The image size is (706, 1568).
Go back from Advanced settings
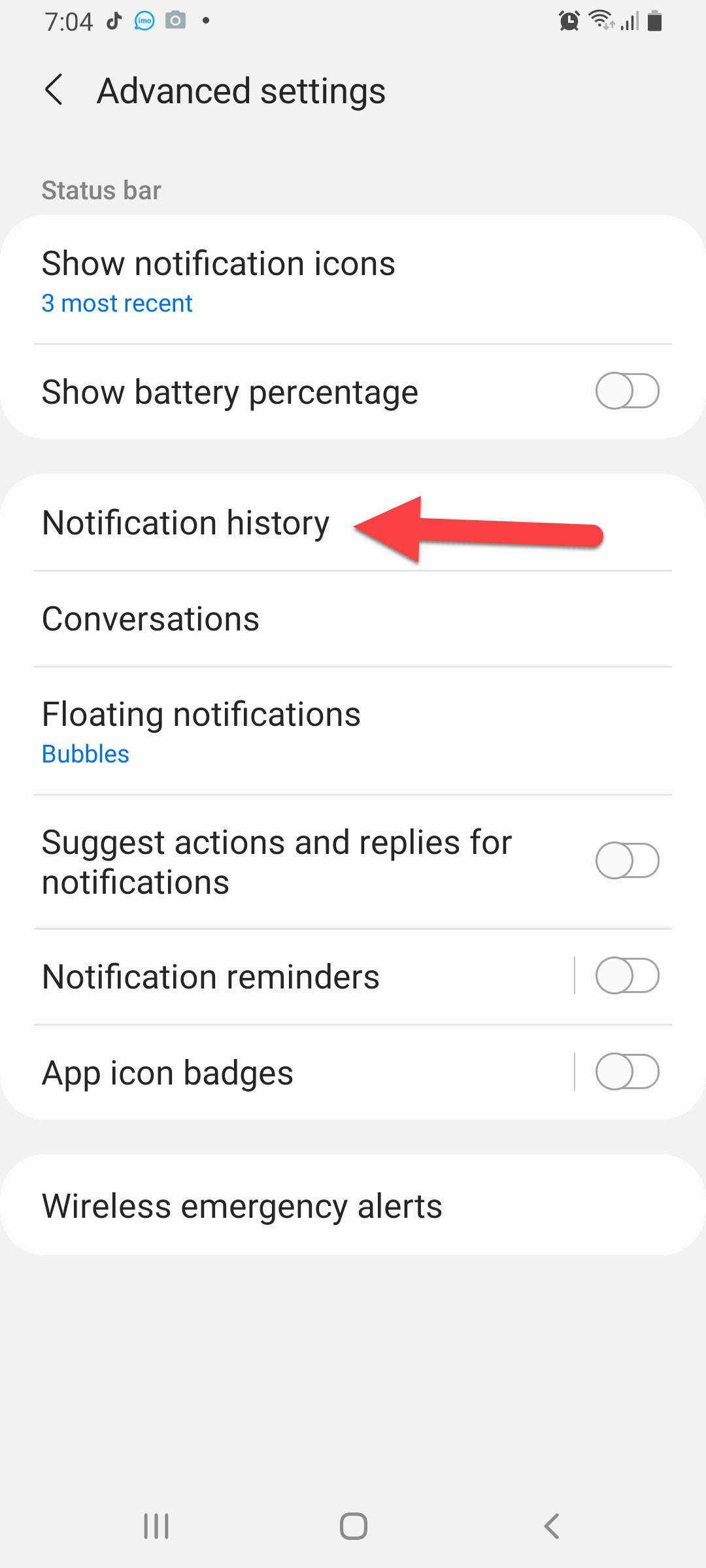point(54,90)
